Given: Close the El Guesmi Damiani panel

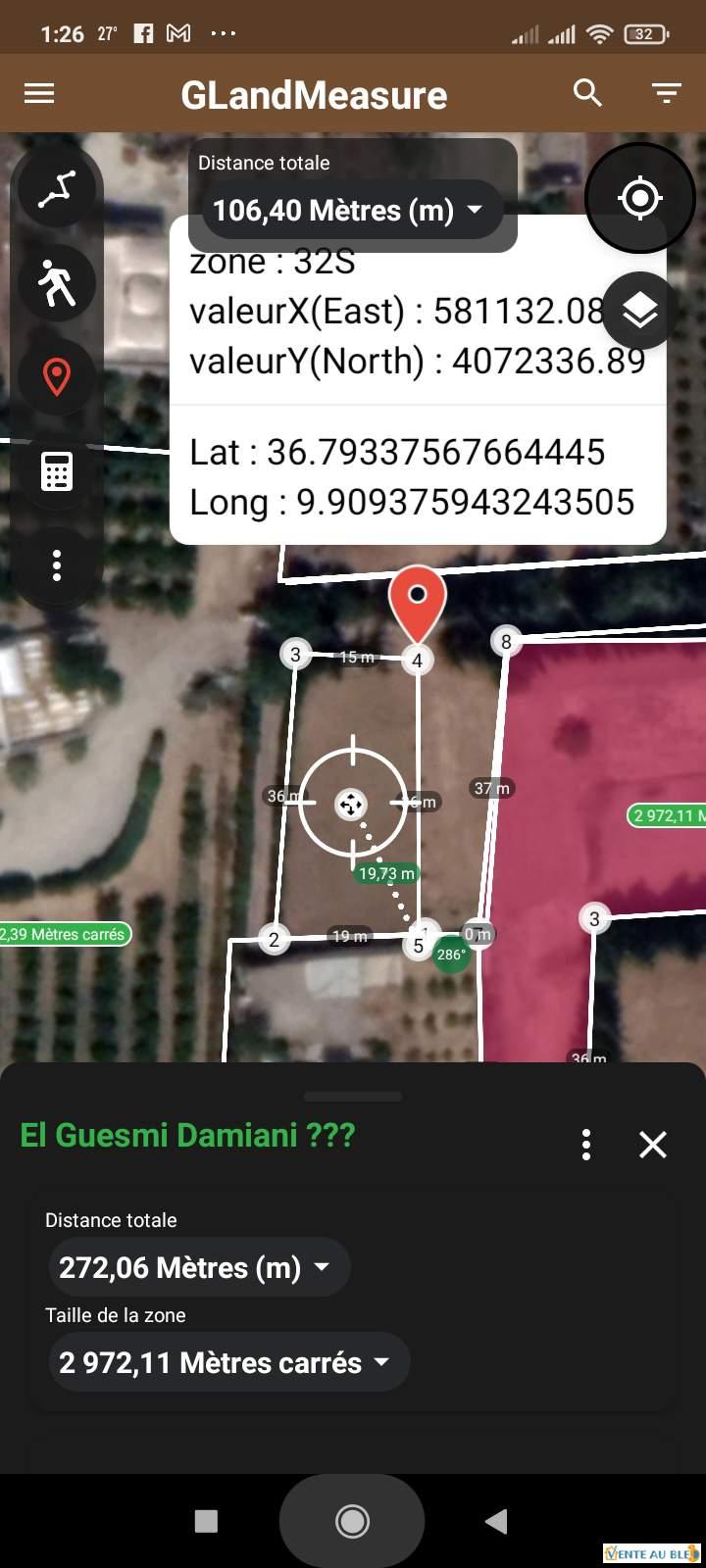Looking at the screenshot, I should [x=653, y=1145].
